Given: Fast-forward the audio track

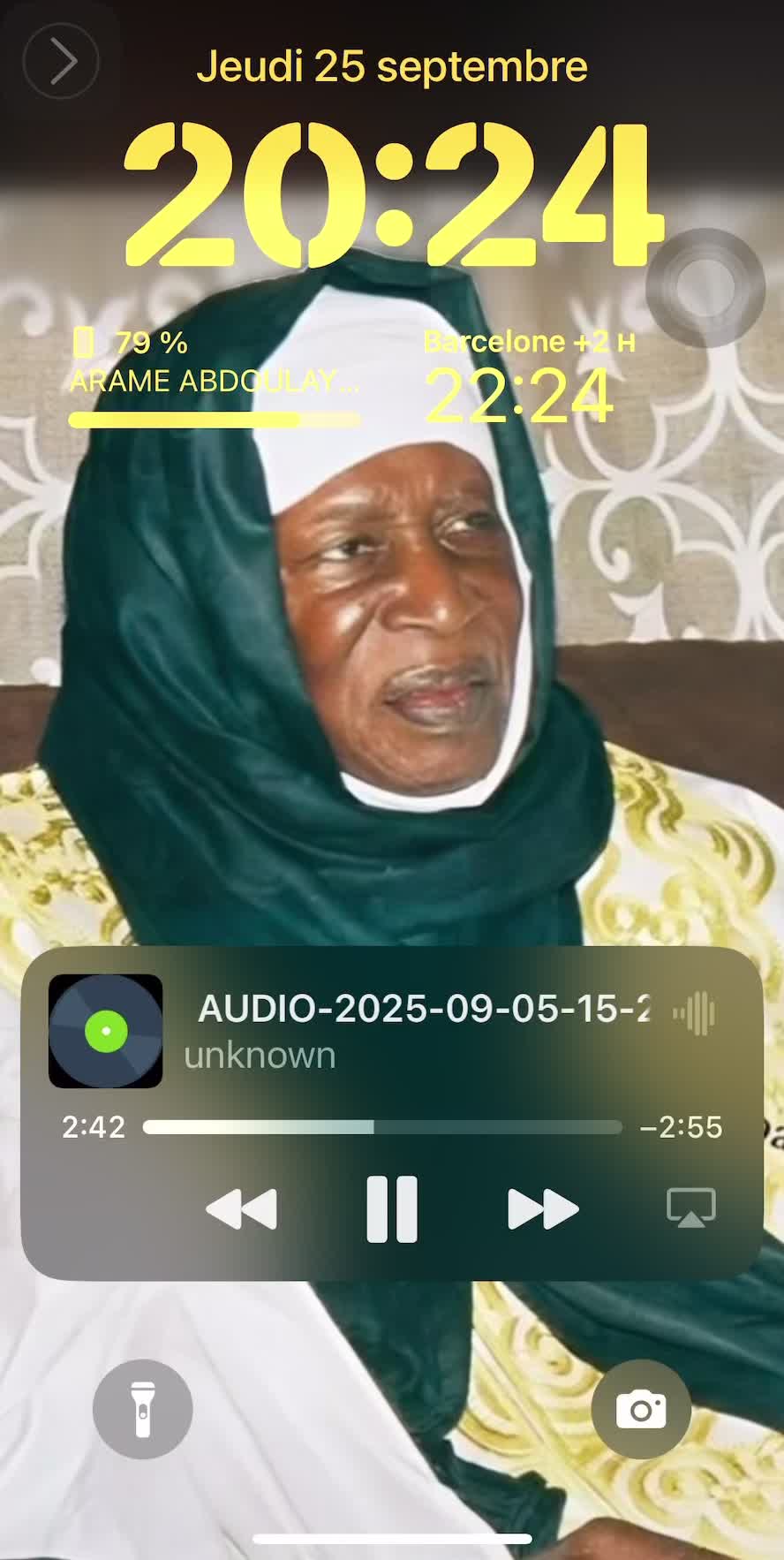Looking at the screenshot, I should click(x=543, y=1209).
